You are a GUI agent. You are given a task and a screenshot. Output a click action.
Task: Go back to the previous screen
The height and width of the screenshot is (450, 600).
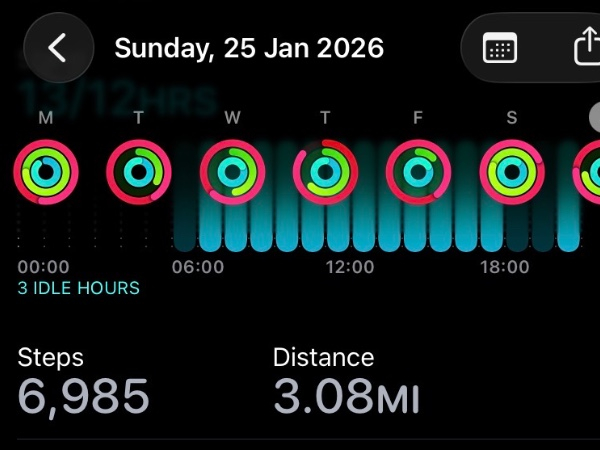[x=58, y=48]
